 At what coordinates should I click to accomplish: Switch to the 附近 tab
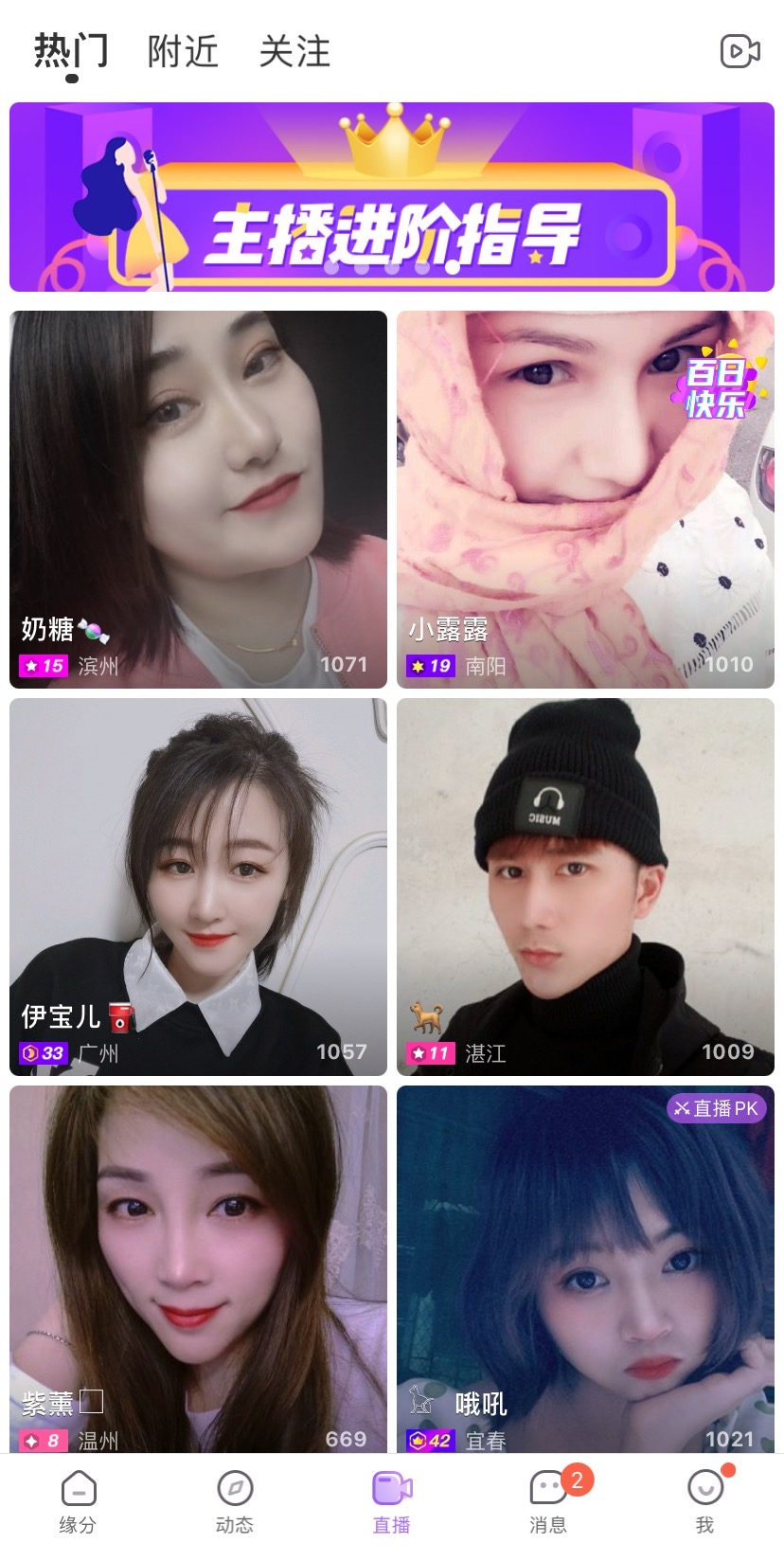(183, 51)
